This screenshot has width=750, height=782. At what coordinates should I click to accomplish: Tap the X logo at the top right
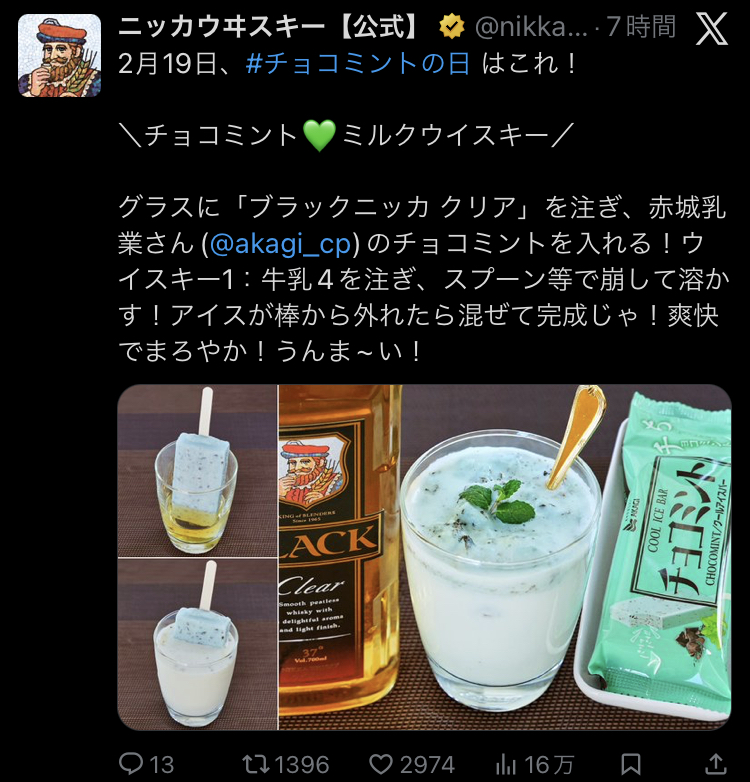click(711, 30)
